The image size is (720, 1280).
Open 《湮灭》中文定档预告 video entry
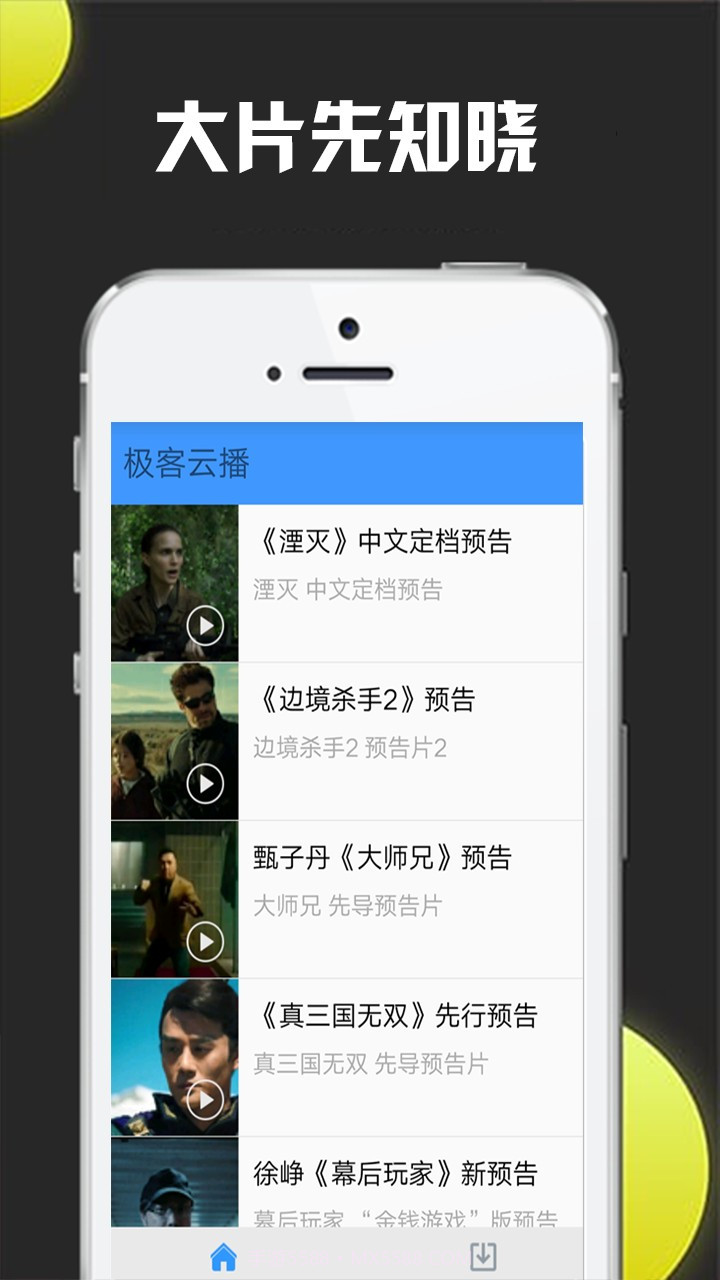[386, 544]
